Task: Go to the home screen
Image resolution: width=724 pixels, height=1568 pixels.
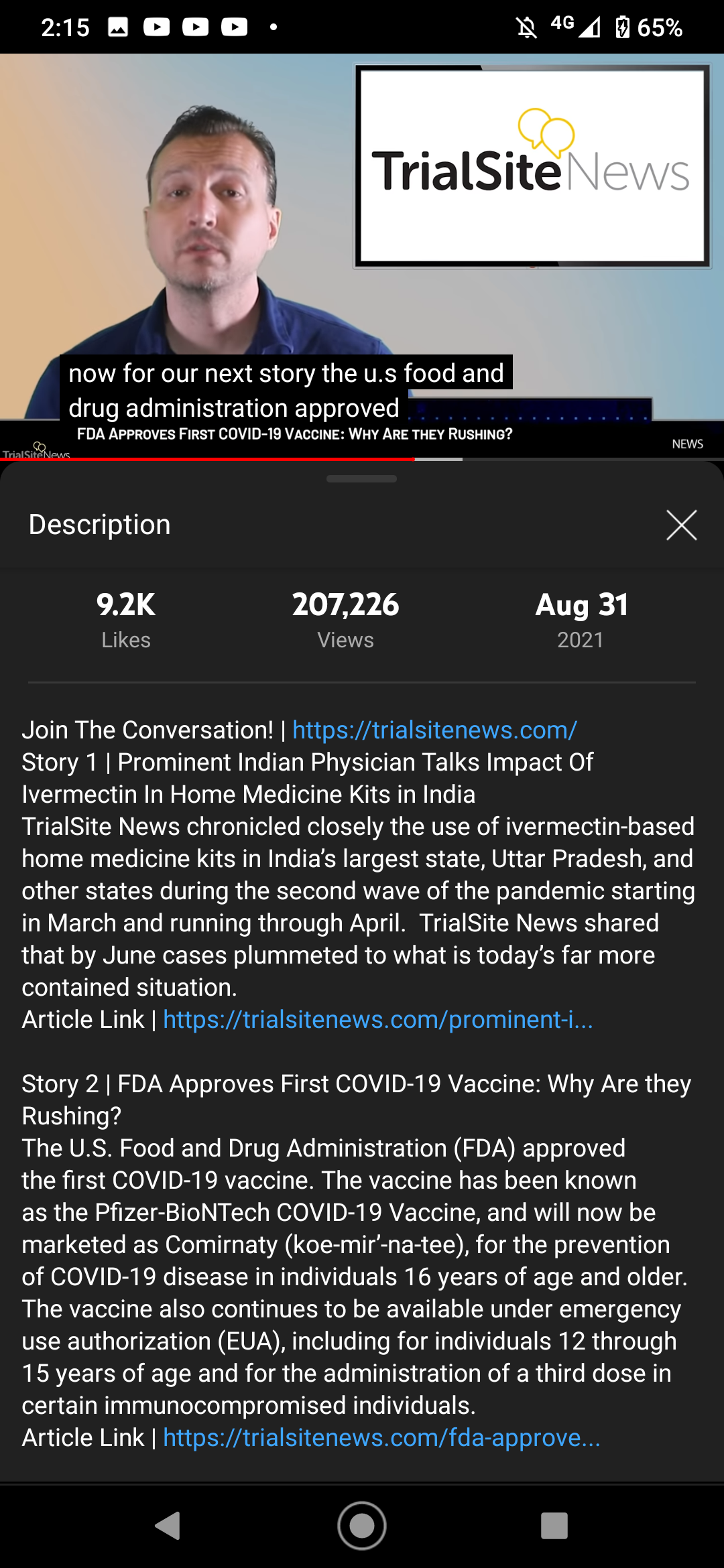Action: coord(362,1526)
